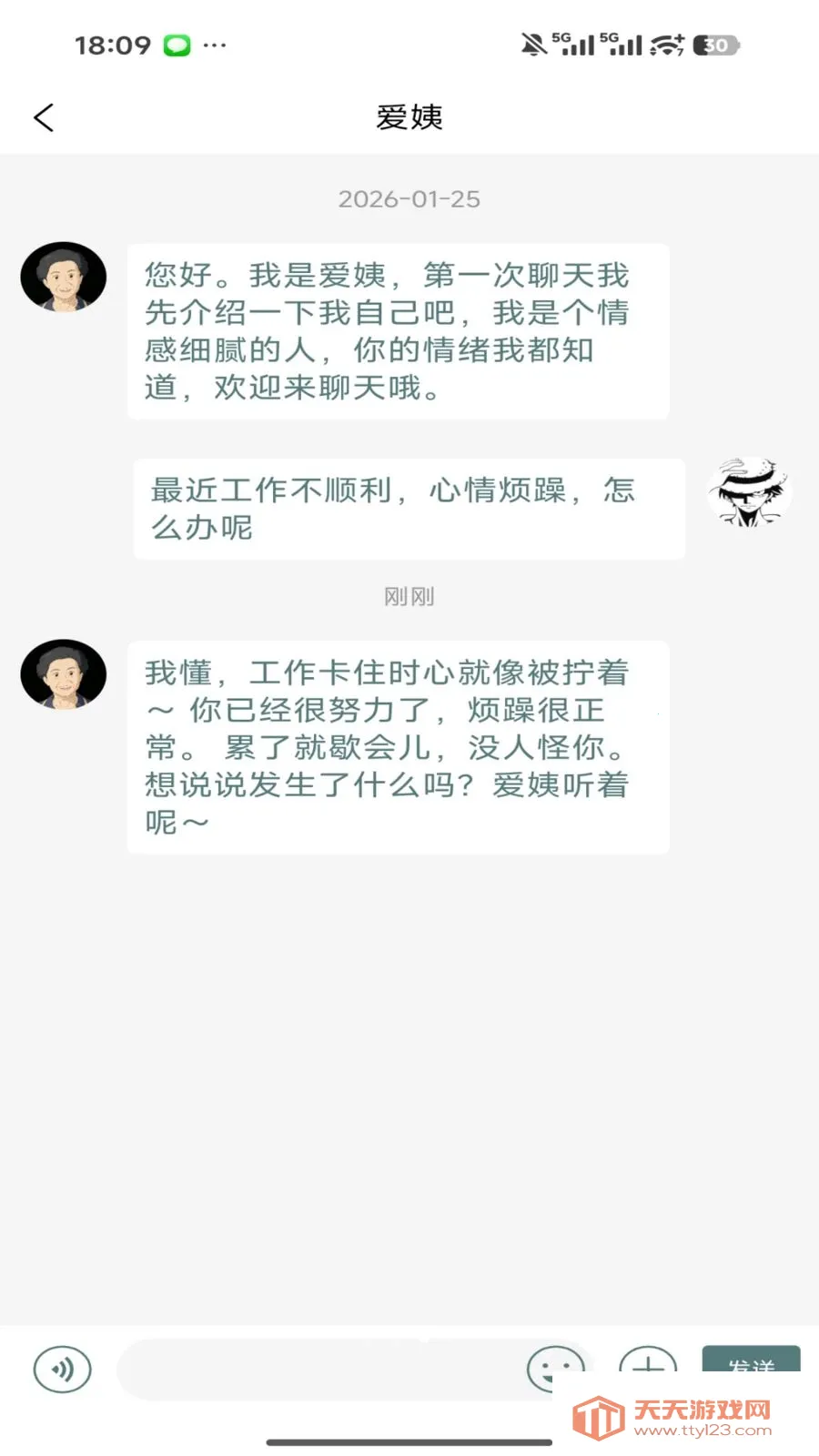819x1456 pixels.
Task: Open 爱姨's avatar next to her greeting
Action: tap(64, 278)
